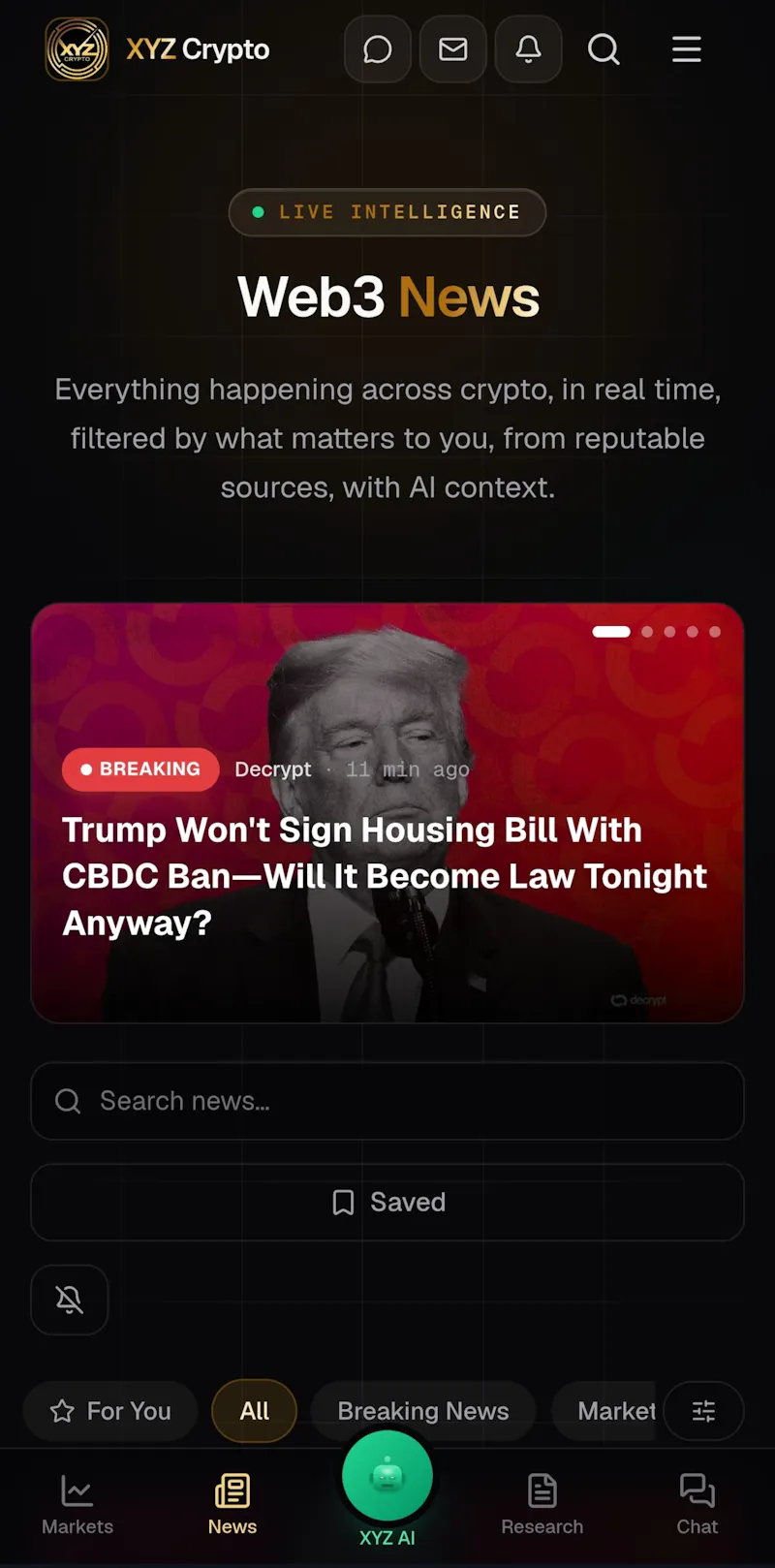
Task: Open the notifications bell in header
Action: (528, 49)
